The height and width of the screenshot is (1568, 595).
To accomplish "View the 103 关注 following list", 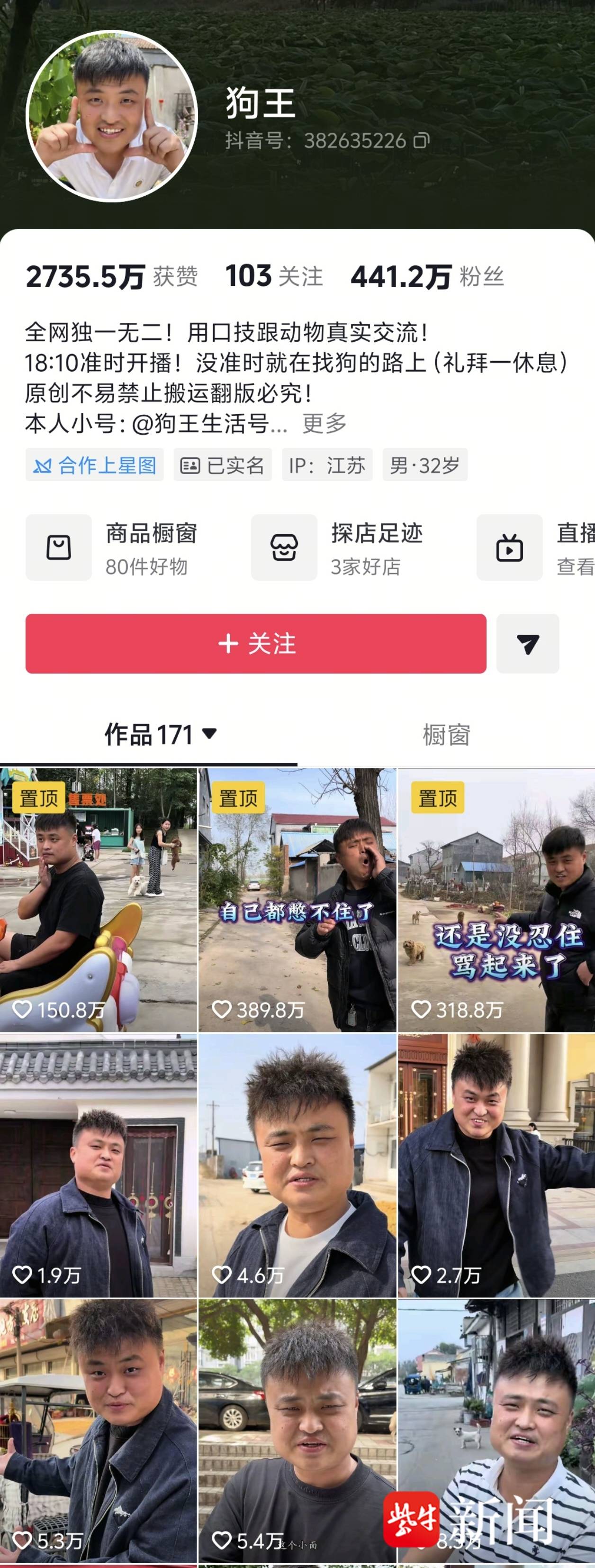I will click(274, 277).
